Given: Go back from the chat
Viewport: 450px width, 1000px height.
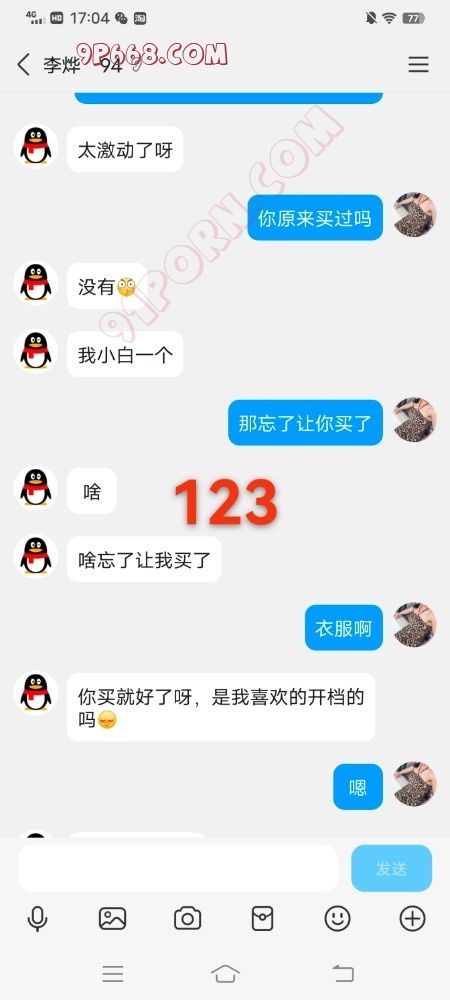Looking at the screenshot, I should pyautogui.click(x=24, y=64).
